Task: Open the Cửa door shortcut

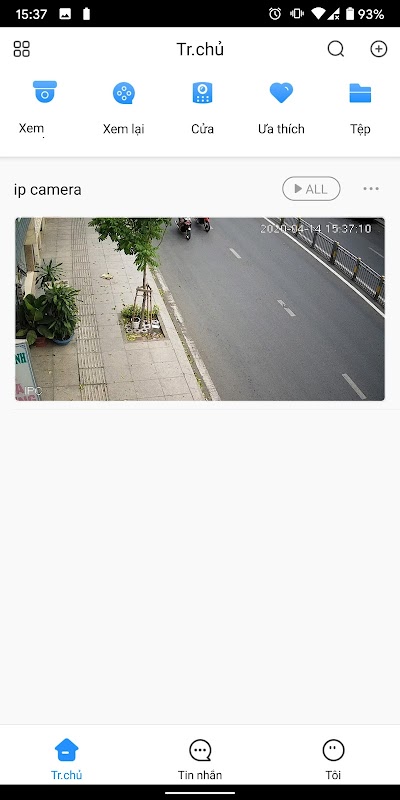Action: point(203,108)
